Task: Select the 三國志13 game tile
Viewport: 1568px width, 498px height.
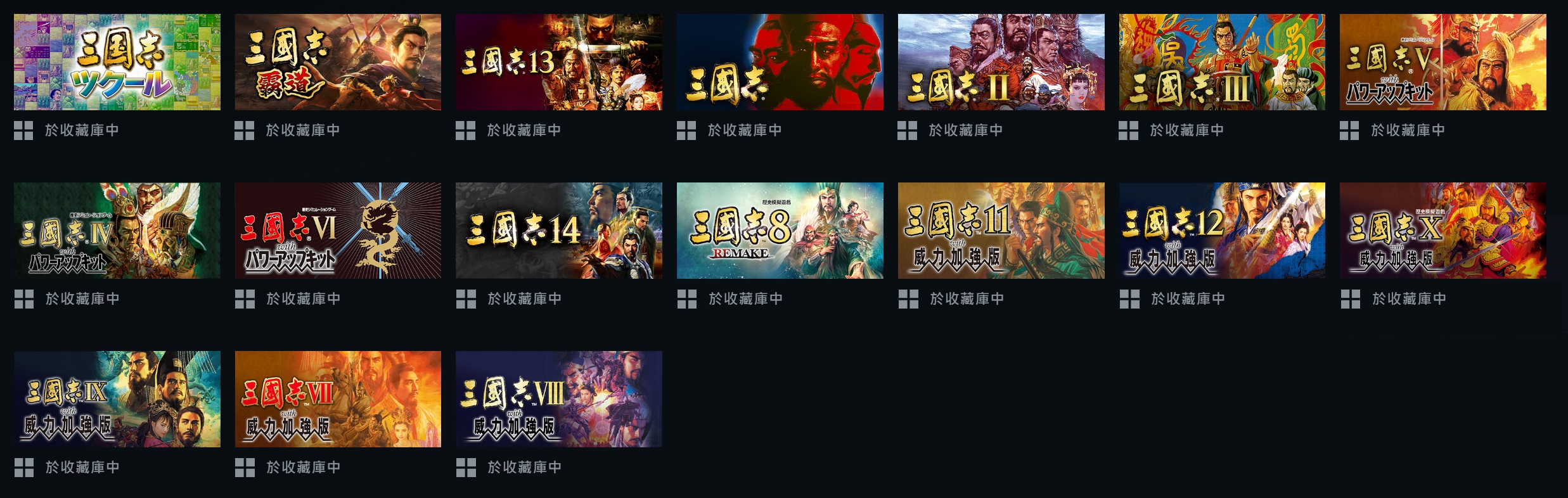Action: 558,62
